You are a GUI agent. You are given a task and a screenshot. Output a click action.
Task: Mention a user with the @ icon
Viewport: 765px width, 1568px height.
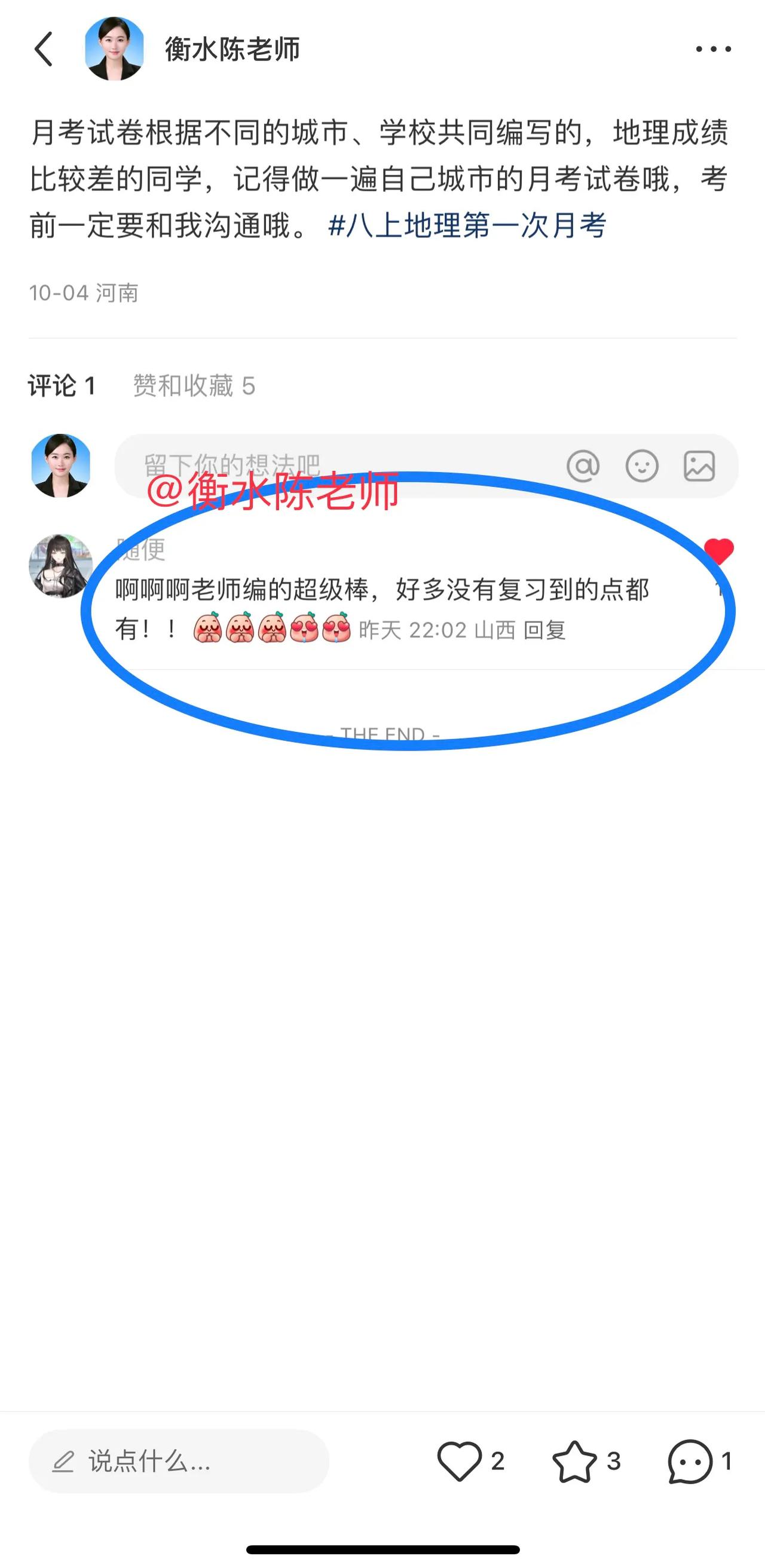[x=583, y=465]
